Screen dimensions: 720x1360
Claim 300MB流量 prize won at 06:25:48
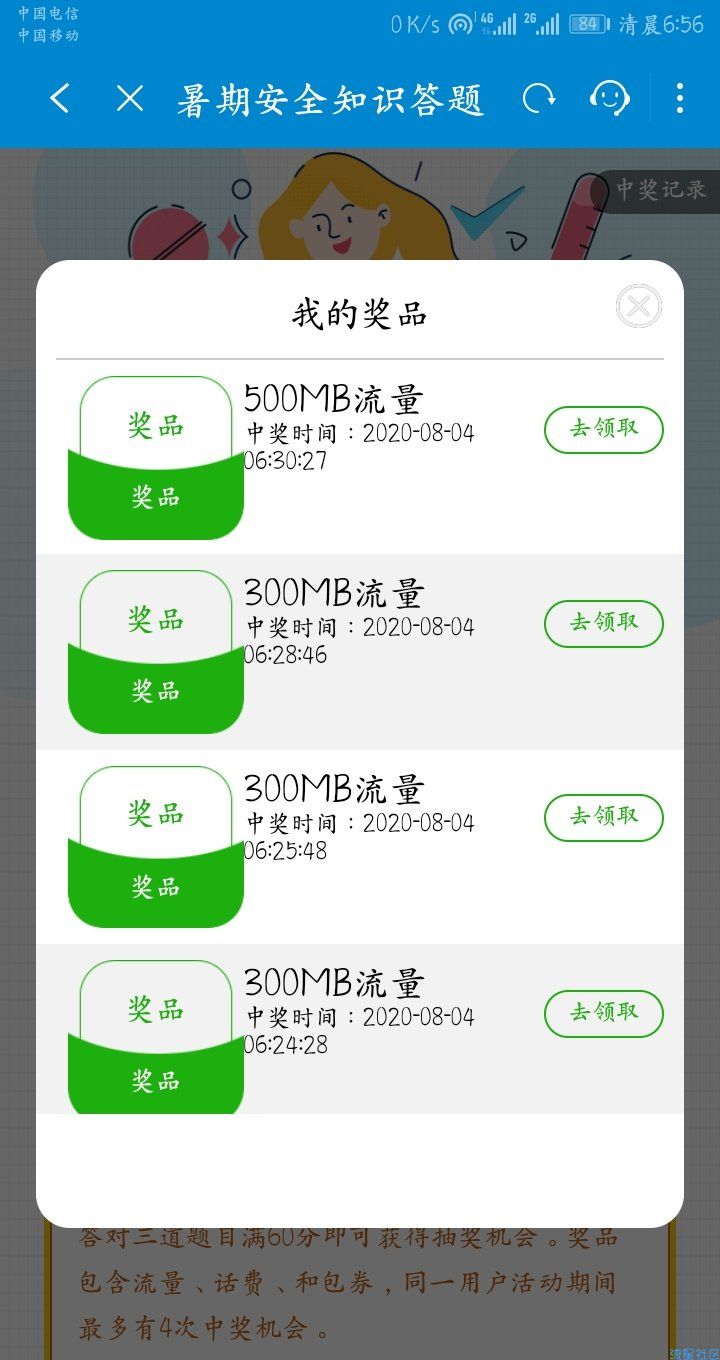(x=604, y=817)
